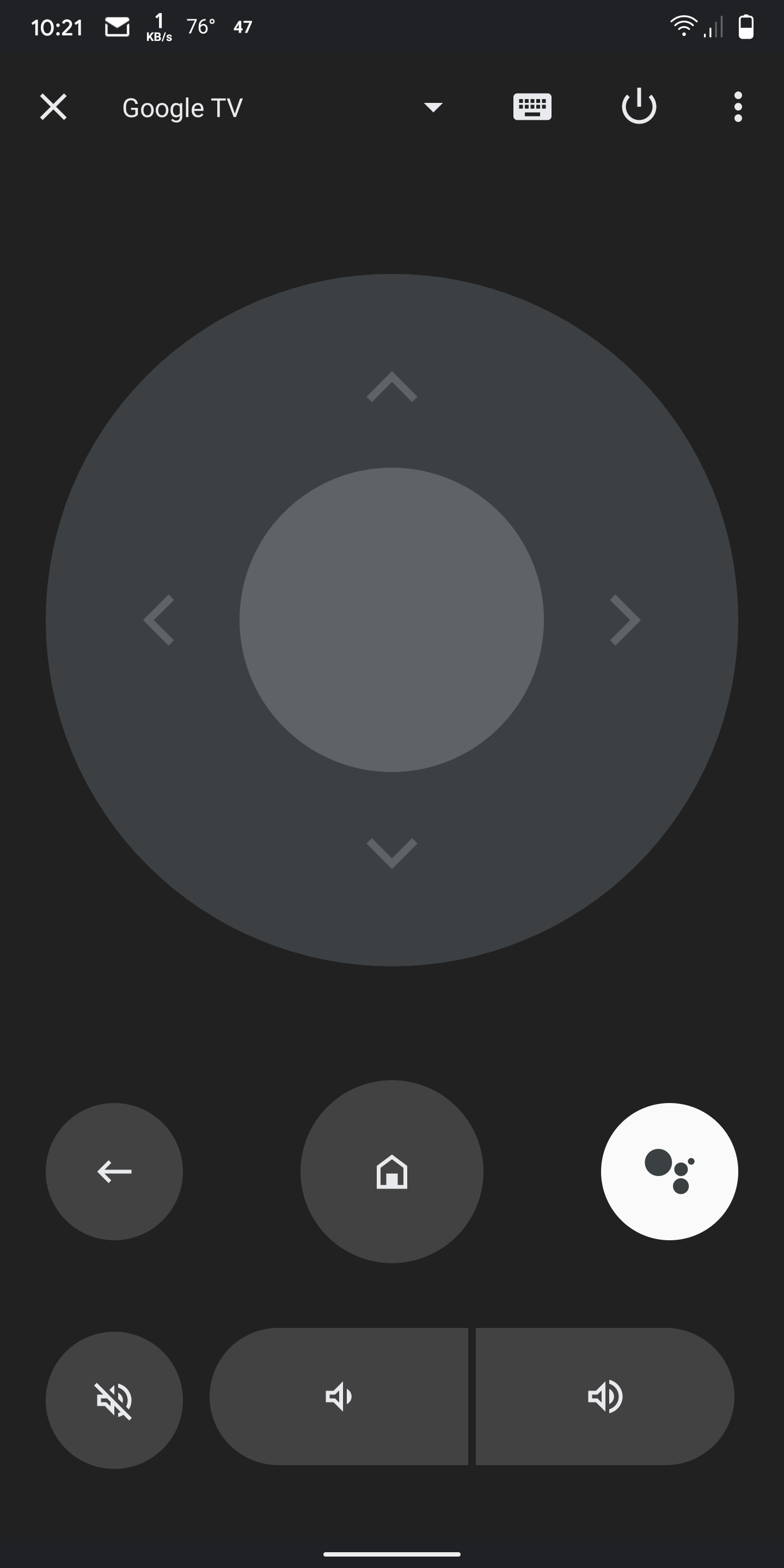Navigate left on the directional pad

coord(161,619)
